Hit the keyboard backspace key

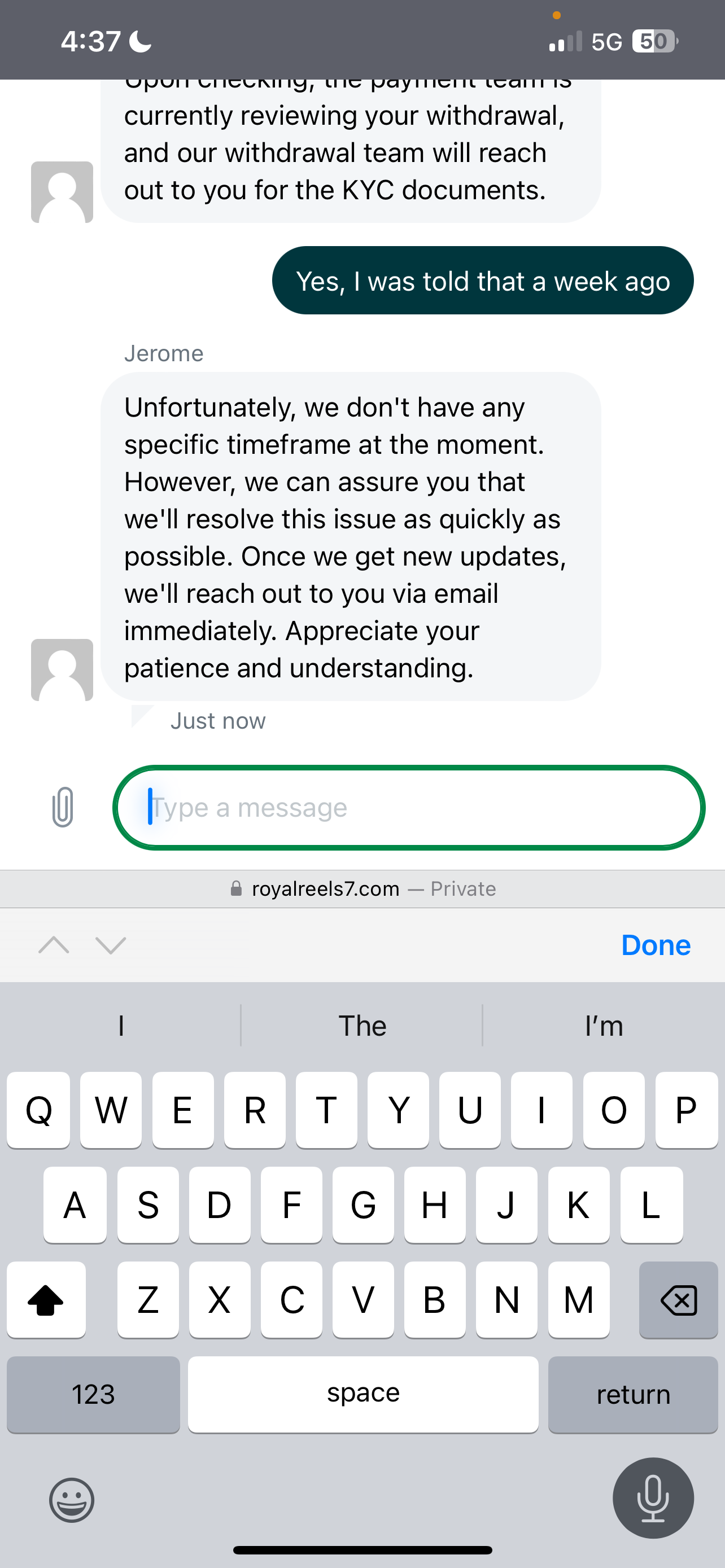point(678,1299)
